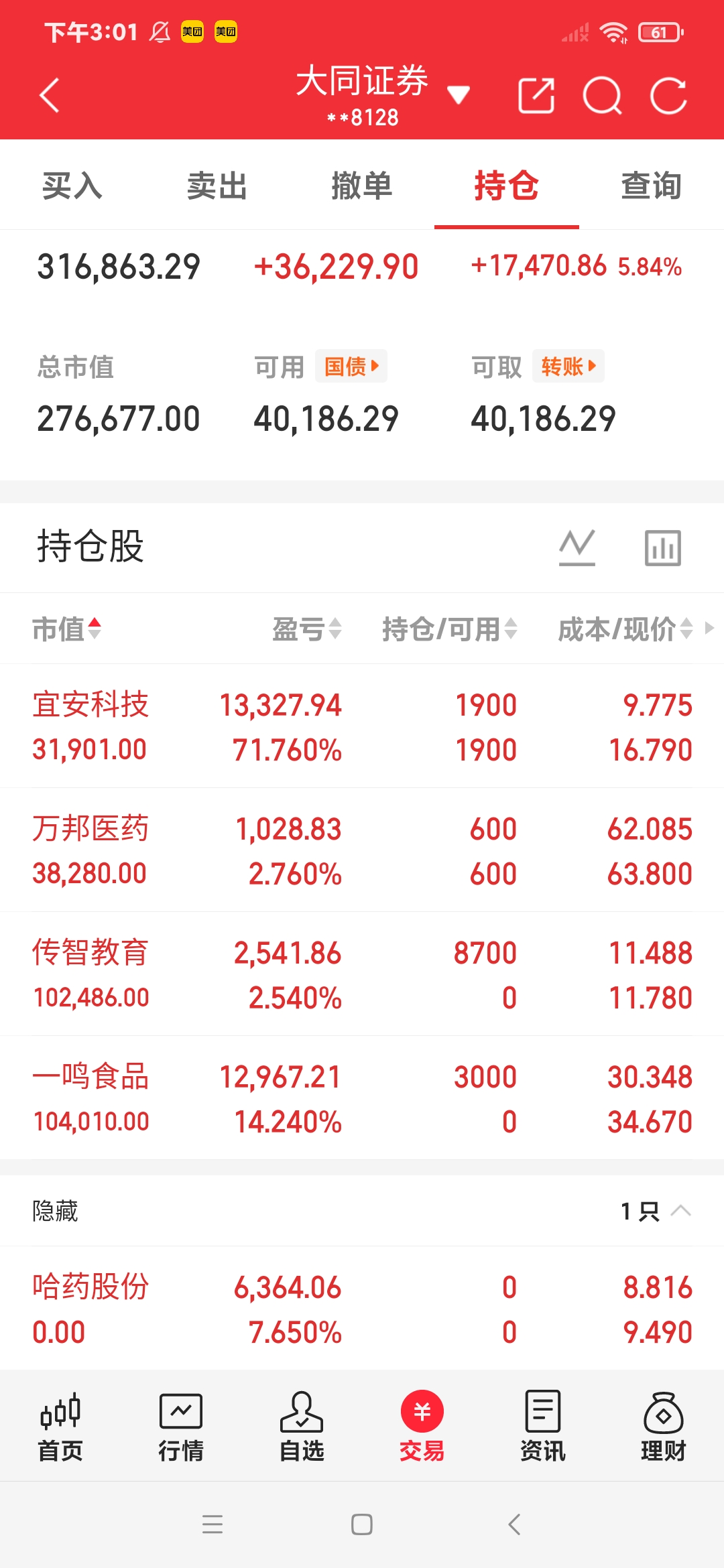This screenshot has width=724, height=1568.
Task: Tap the 转账 transfer chip
Action: pyautogui.click(x=568, y=367)
